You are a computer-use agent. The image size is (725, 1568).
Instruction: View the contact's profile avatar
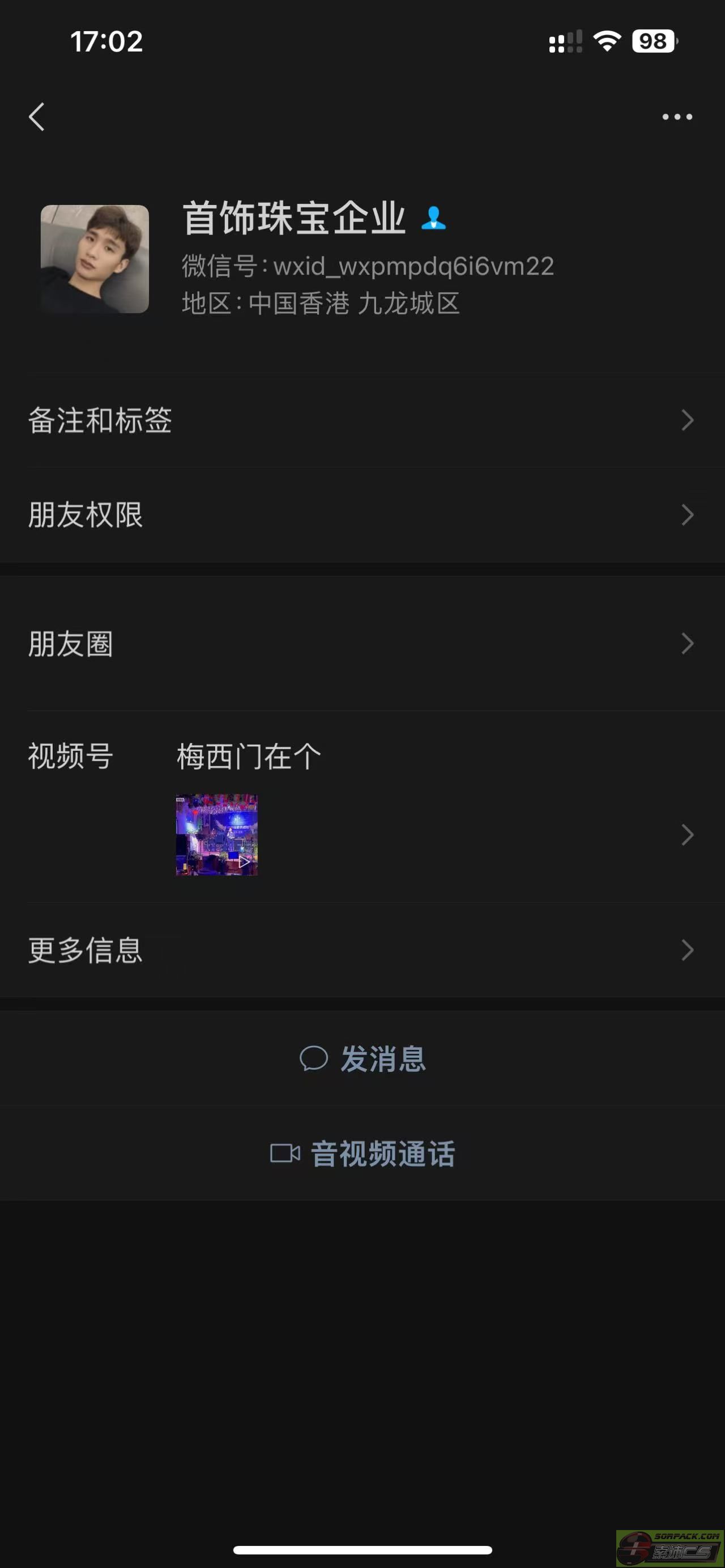95,259
